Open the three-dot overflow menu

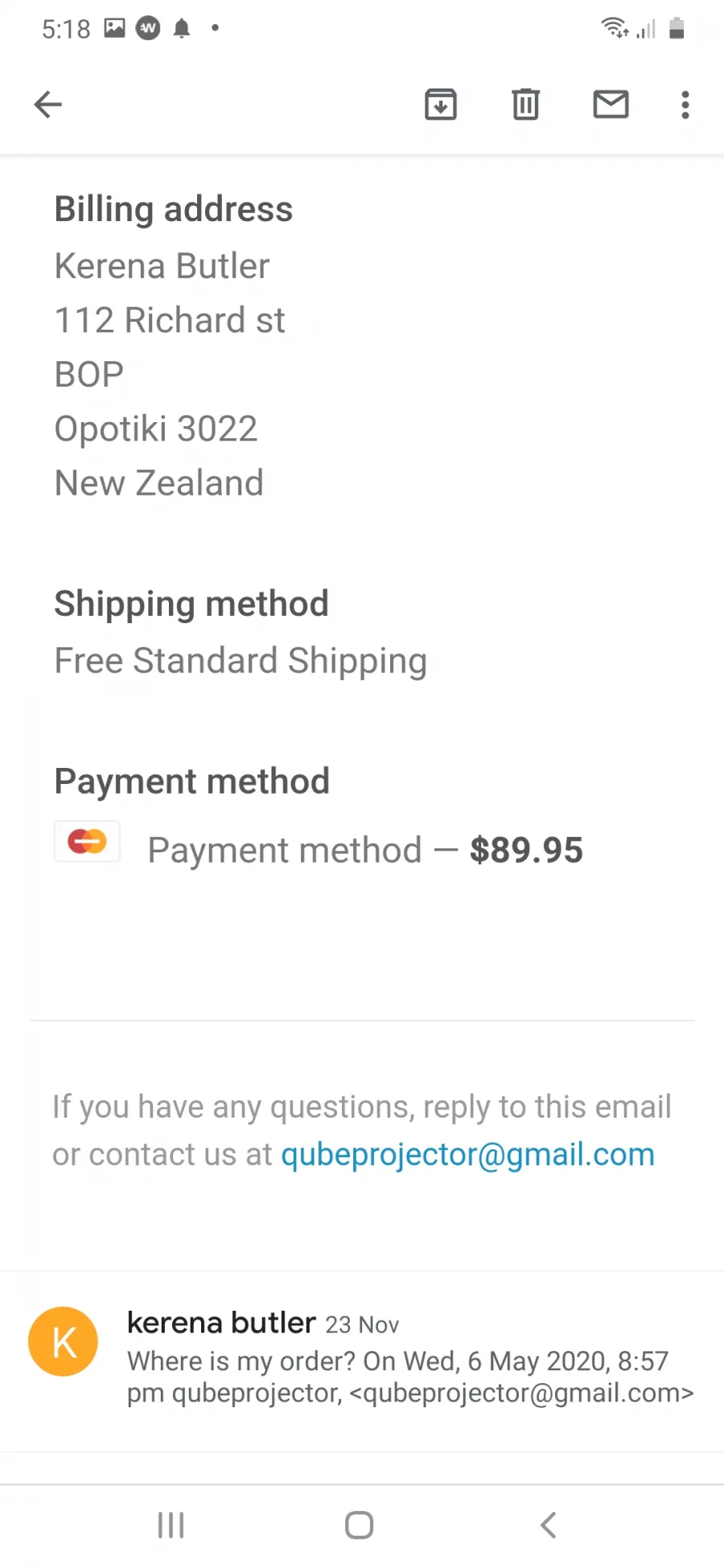[685, 105]
